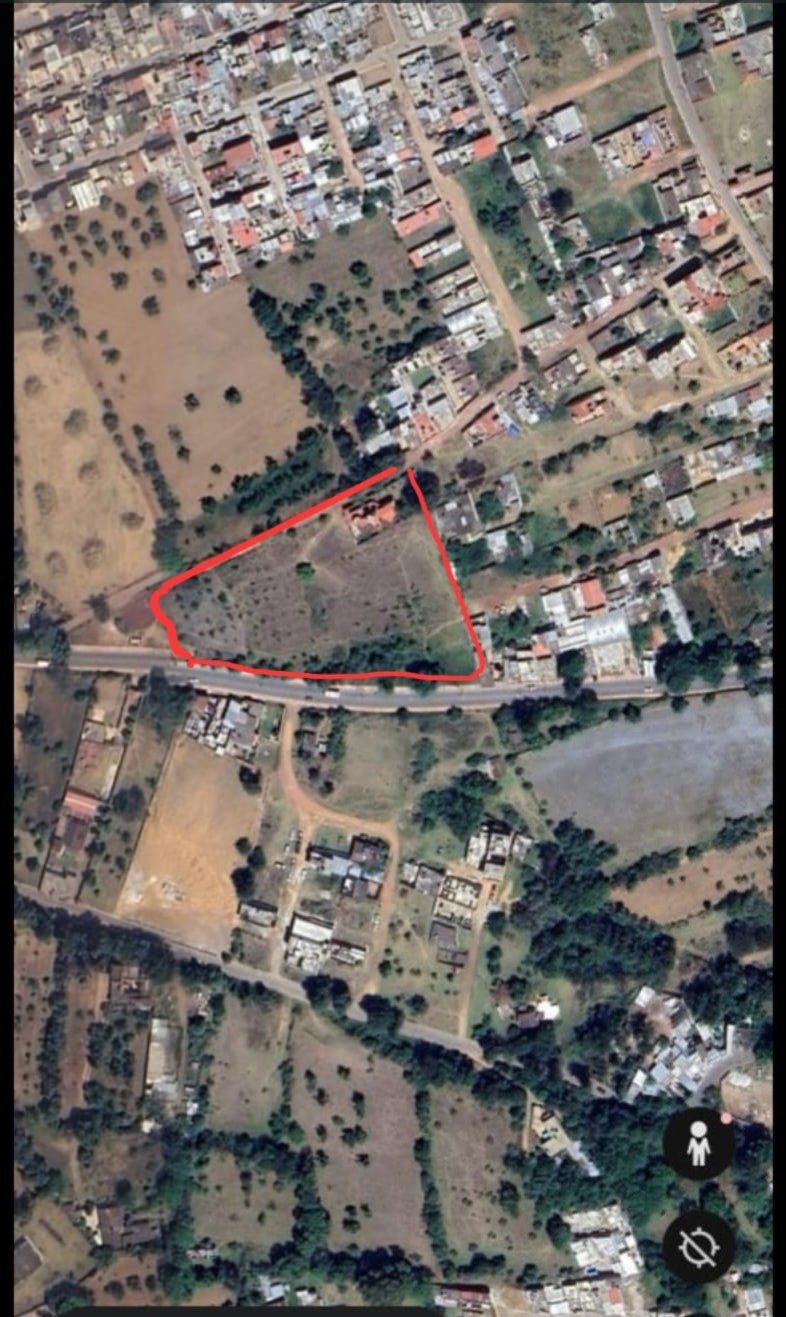Tap the crossed-out location button
The width and height of the screenshot is (786, 1317).
[x=698, y=1247]
